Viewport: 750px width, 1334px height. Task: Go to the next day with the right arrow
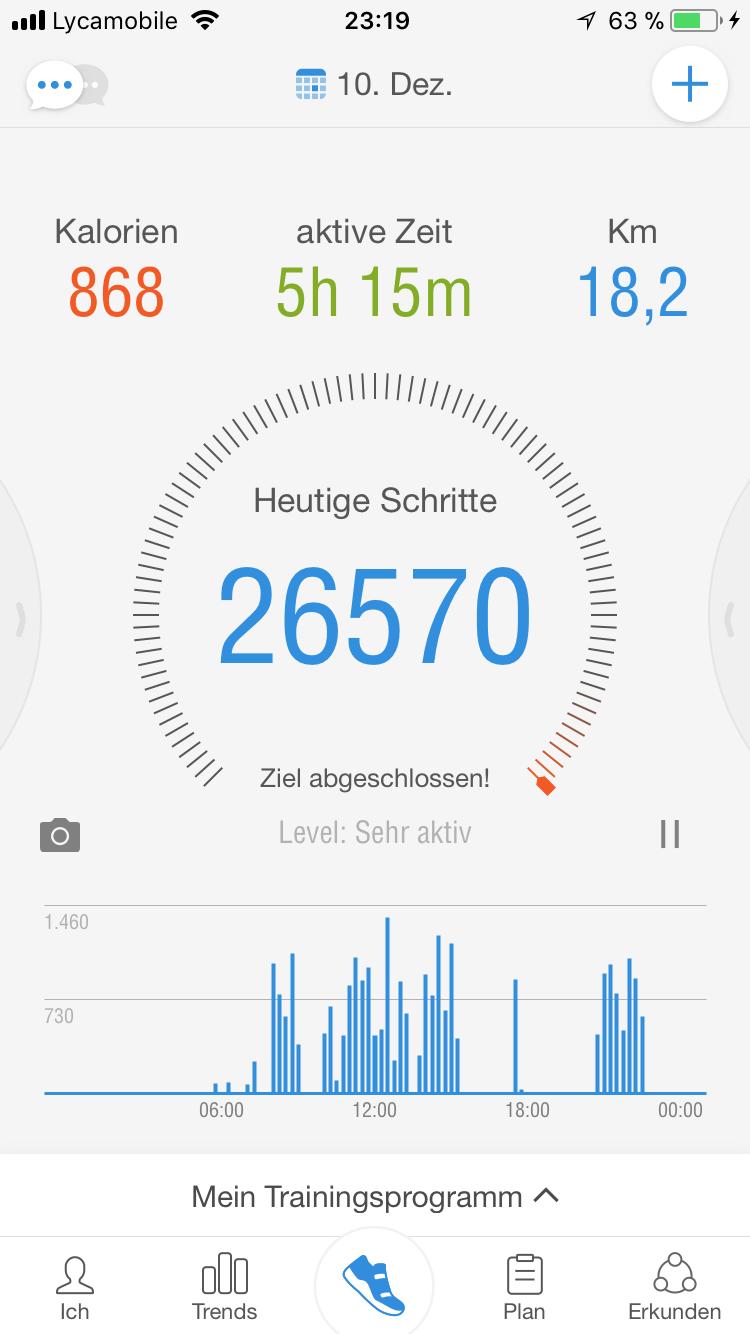(x=732, y=618)
